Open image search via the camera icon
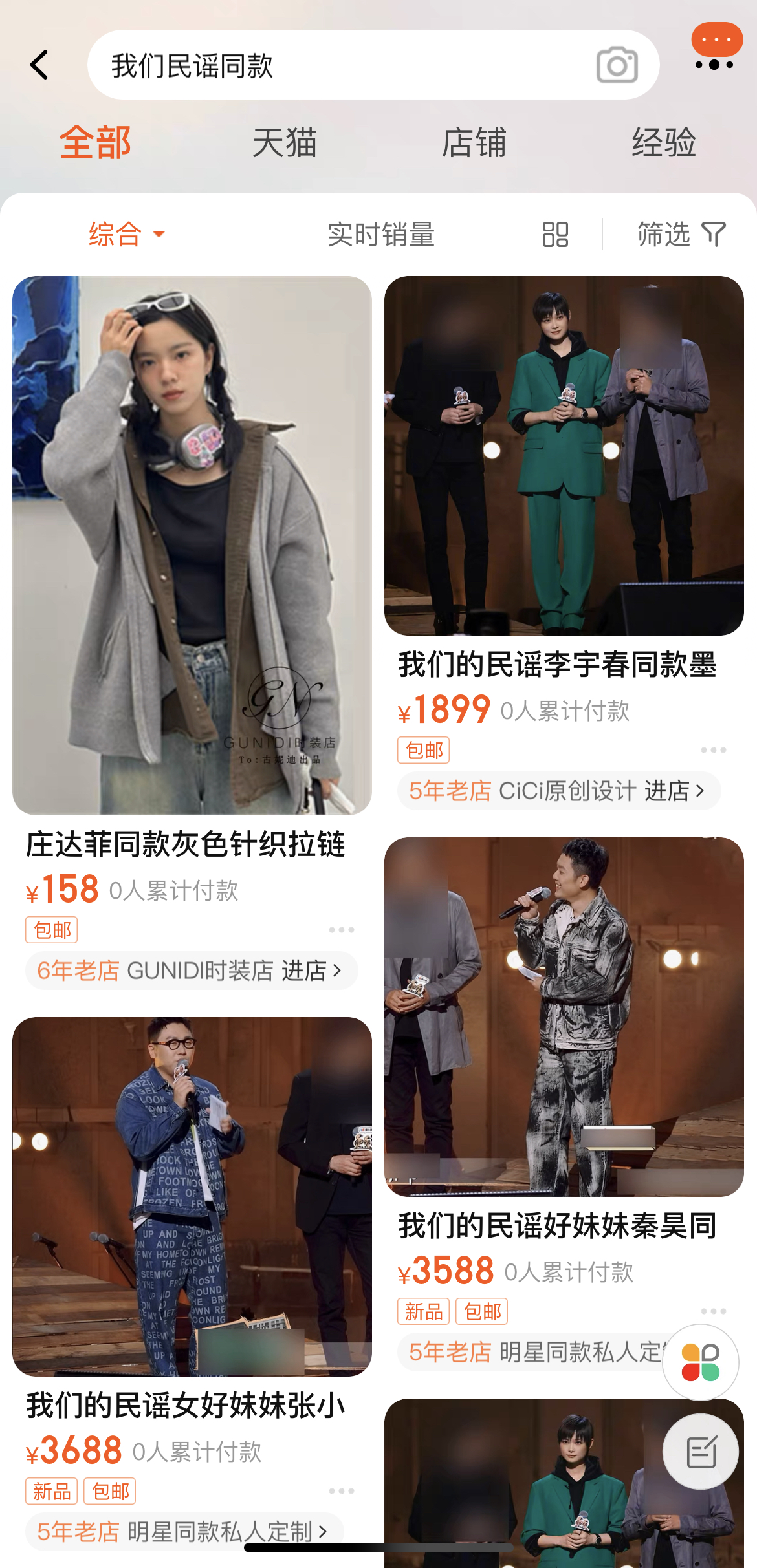Screen dimensions: 757x1568 tap(618, 65)
